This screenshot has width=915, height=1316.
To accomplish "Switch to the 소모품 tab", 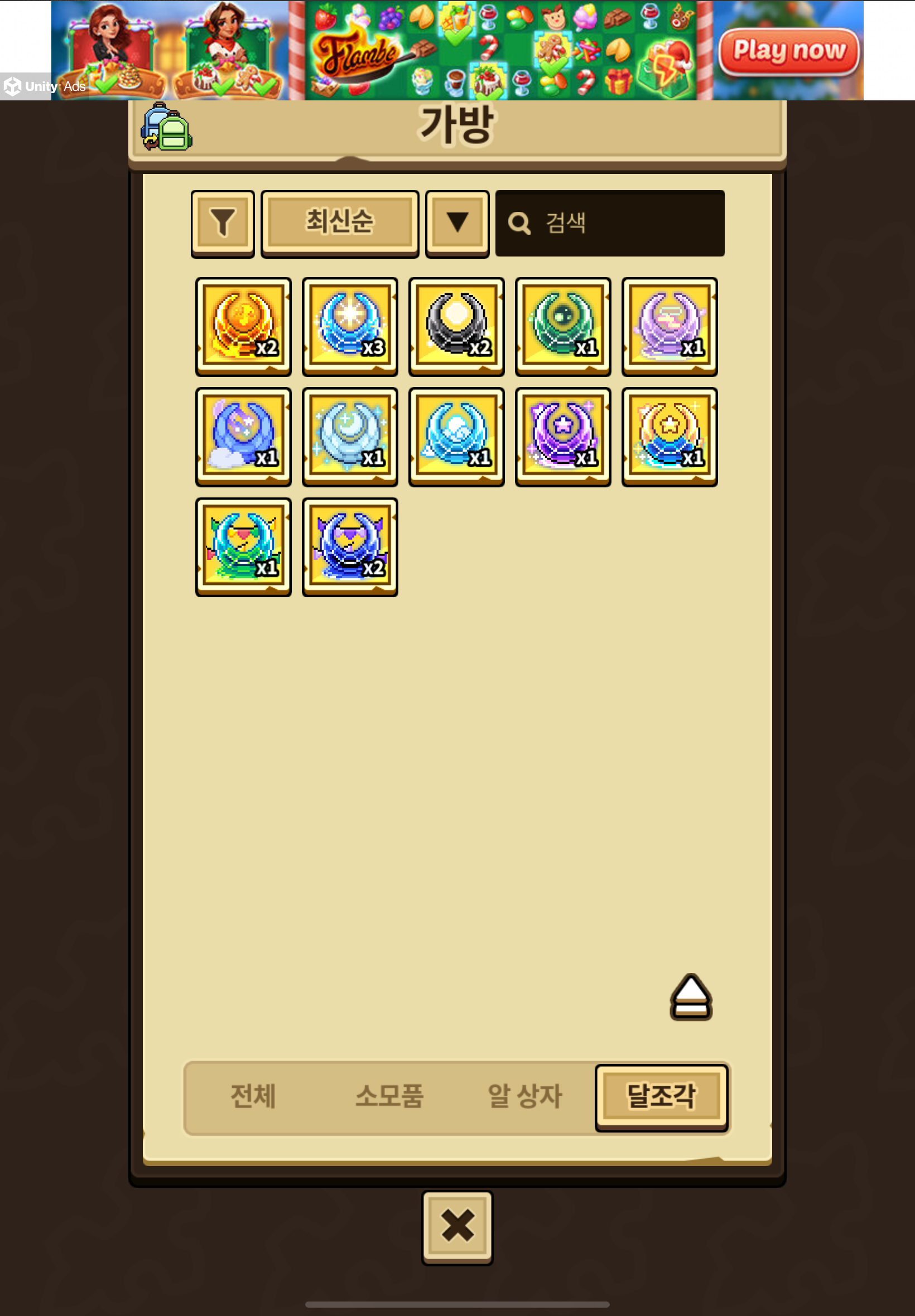I will click(x=389, y=1096).
